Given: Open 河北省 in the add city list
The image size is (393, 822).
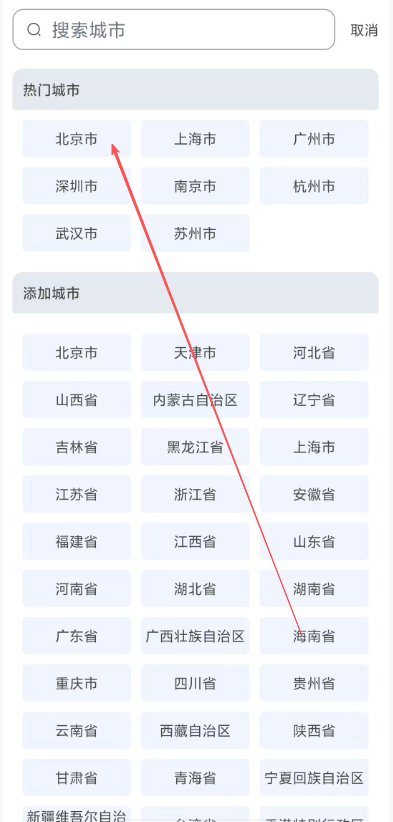Looking at the screenshot, I should point(314,352).
